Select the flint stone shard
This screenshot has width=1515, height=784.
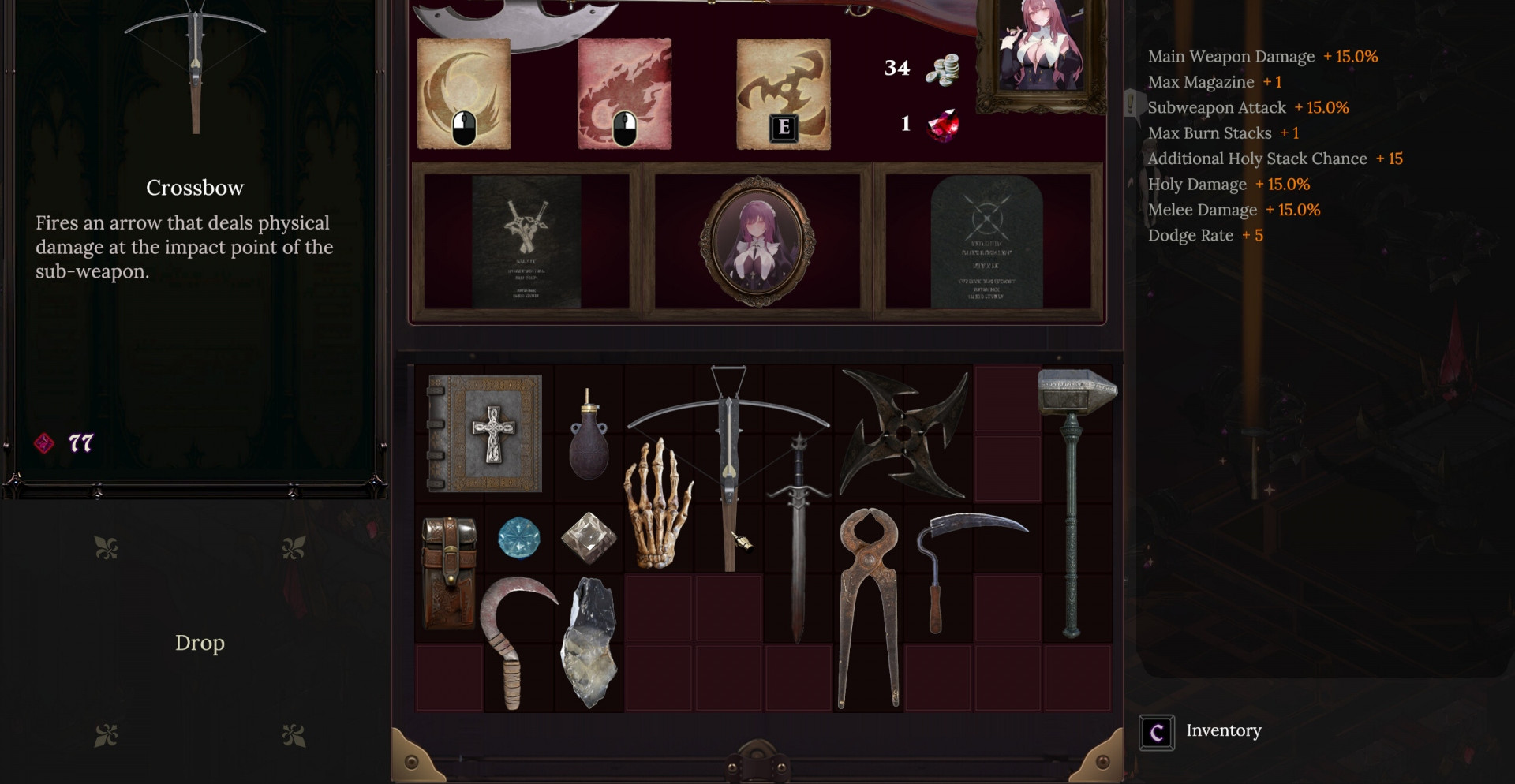click(589, 643)
